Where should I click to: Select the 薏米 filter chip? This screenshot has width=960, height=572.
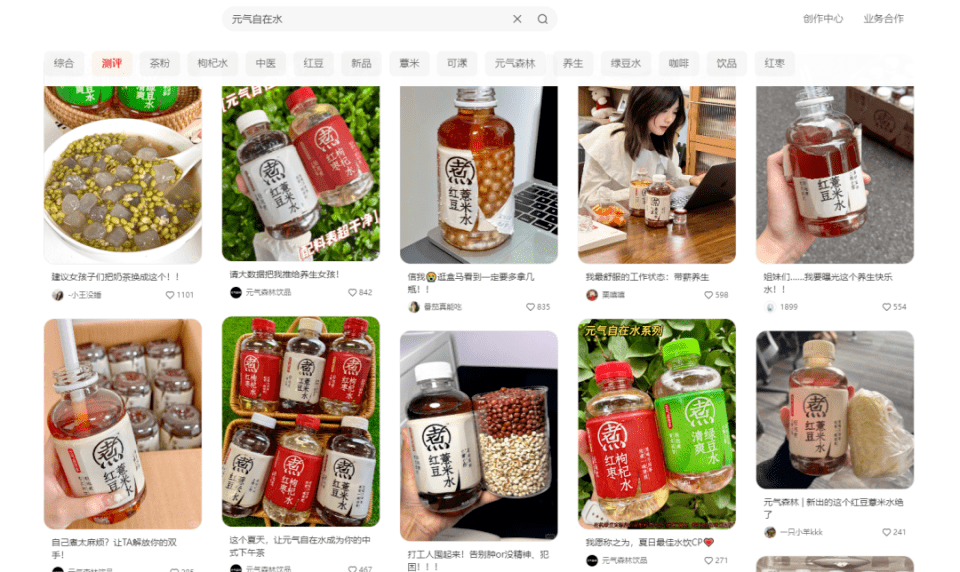409,63
